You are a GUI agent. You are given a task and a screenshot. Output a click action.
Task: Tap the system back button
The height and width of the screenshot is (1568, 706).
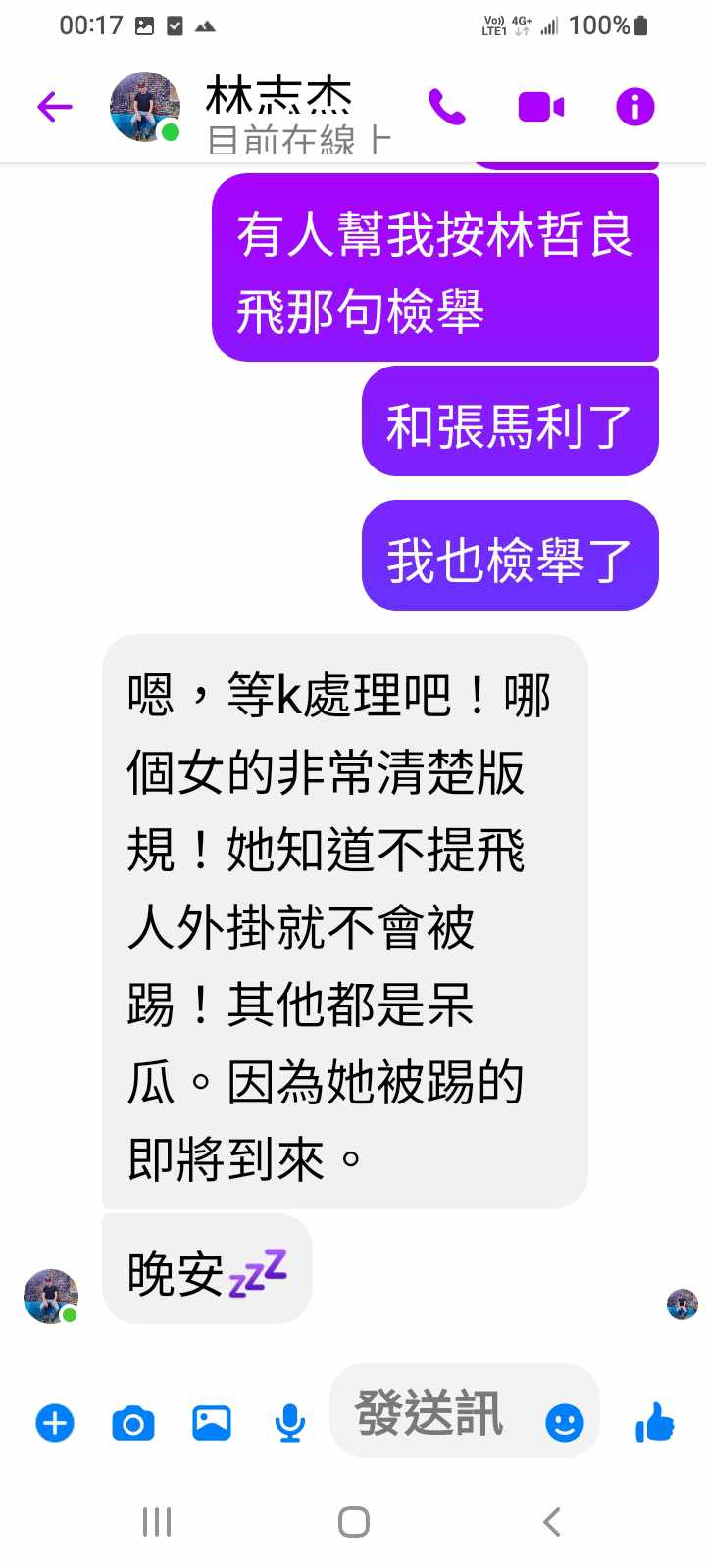[x=552, y=1522]
